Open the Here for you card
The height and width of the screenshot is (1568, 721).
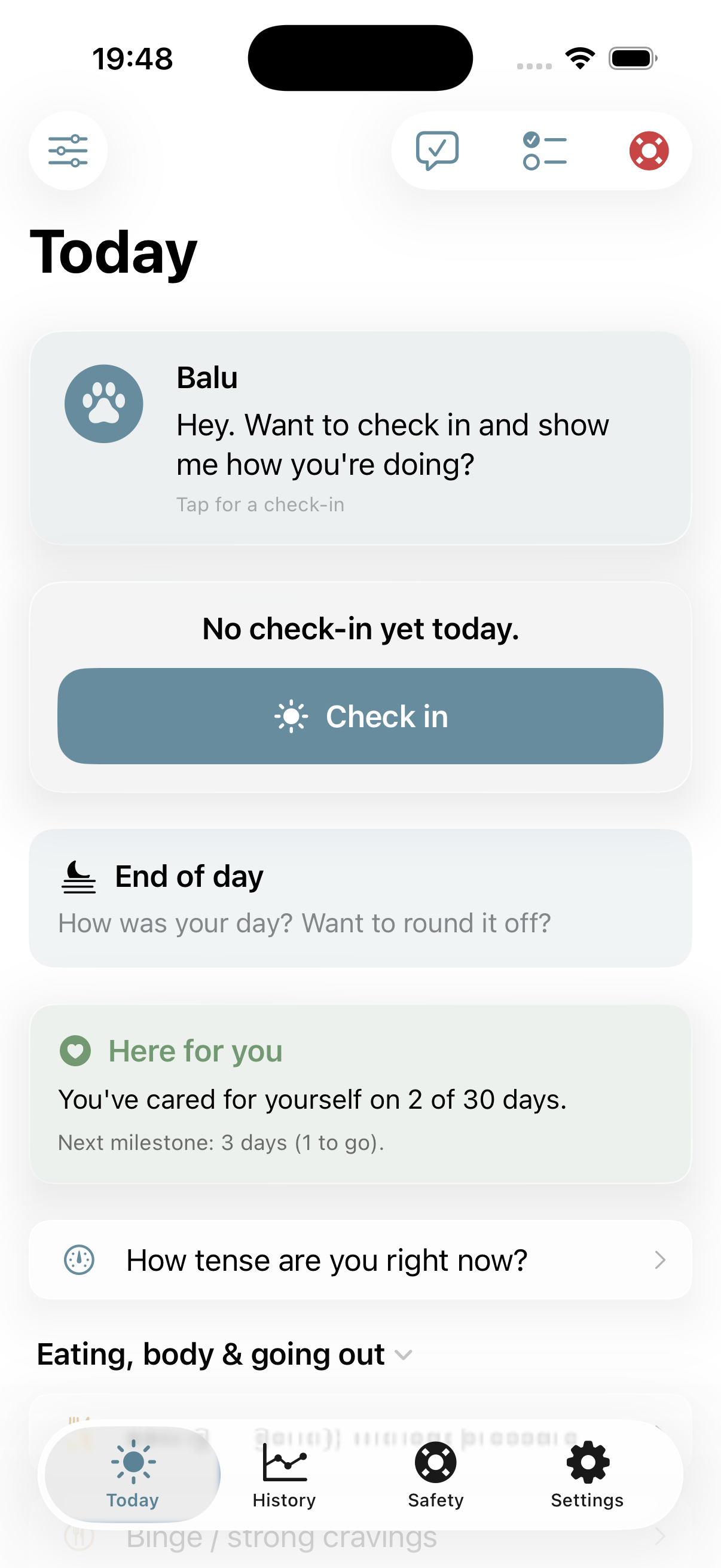[360, 1094]
